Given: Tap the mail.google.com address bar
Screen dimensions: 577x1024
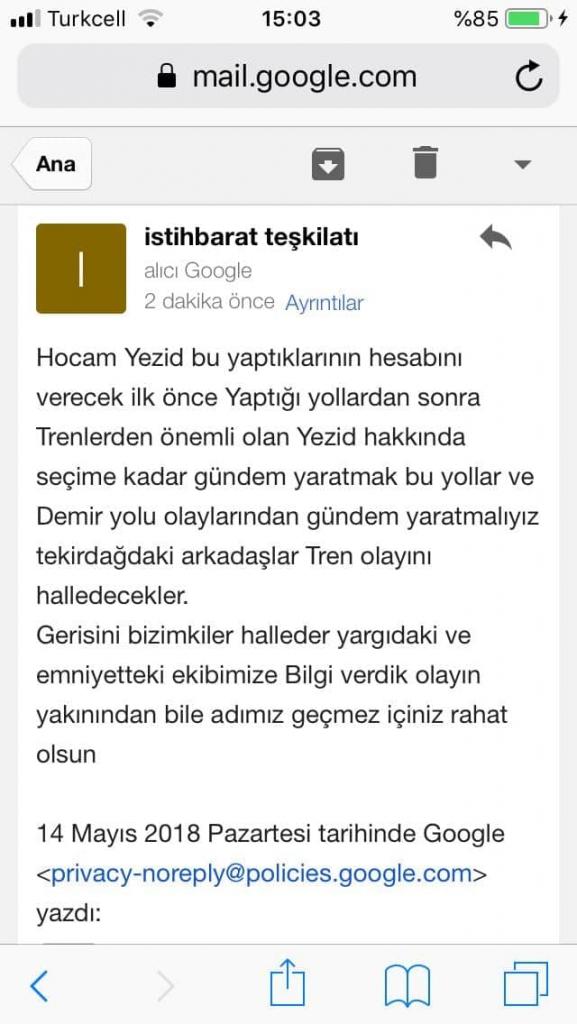Looking at the screenshot, I should [288, 76].
